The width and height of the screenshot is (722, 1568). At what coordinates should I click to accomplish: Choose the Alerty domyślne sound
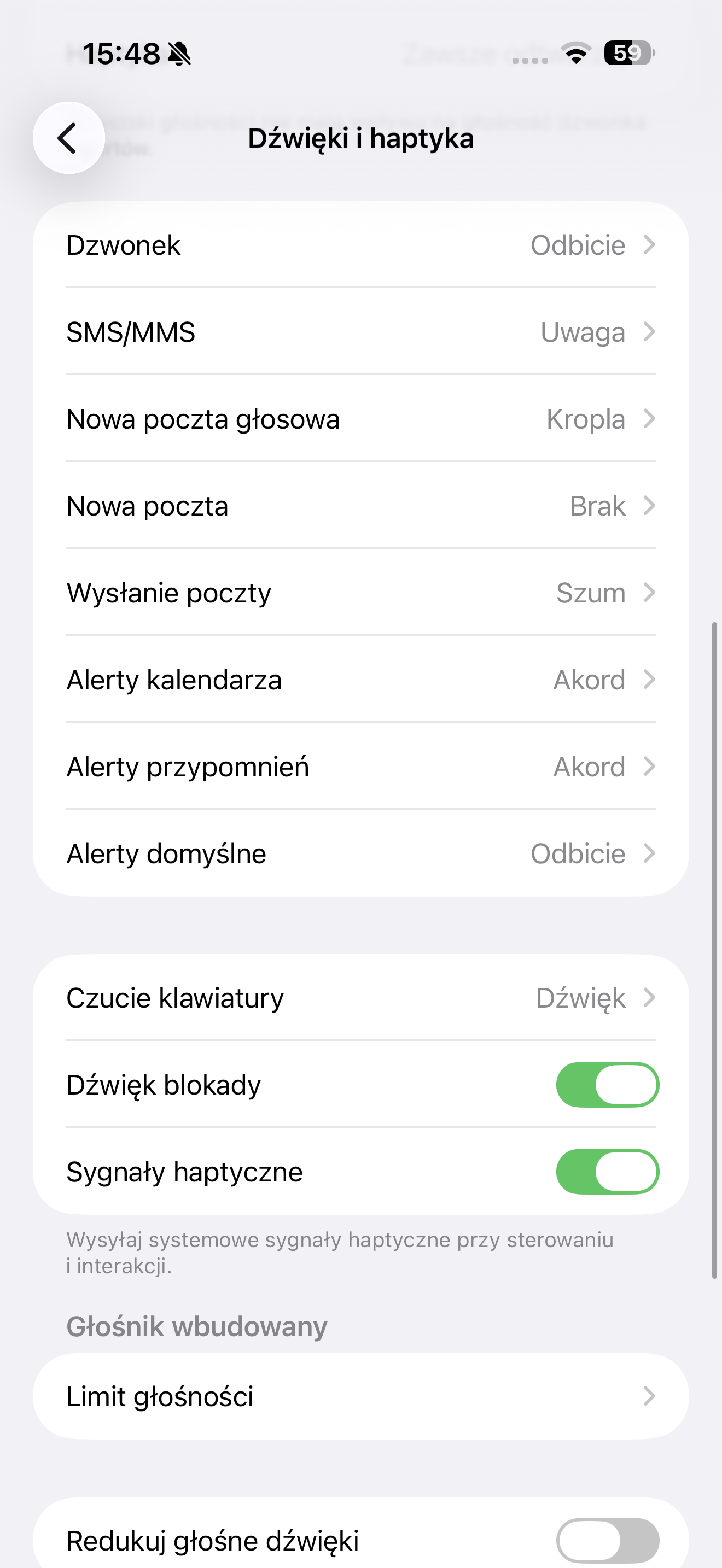(x=360, y=854)
